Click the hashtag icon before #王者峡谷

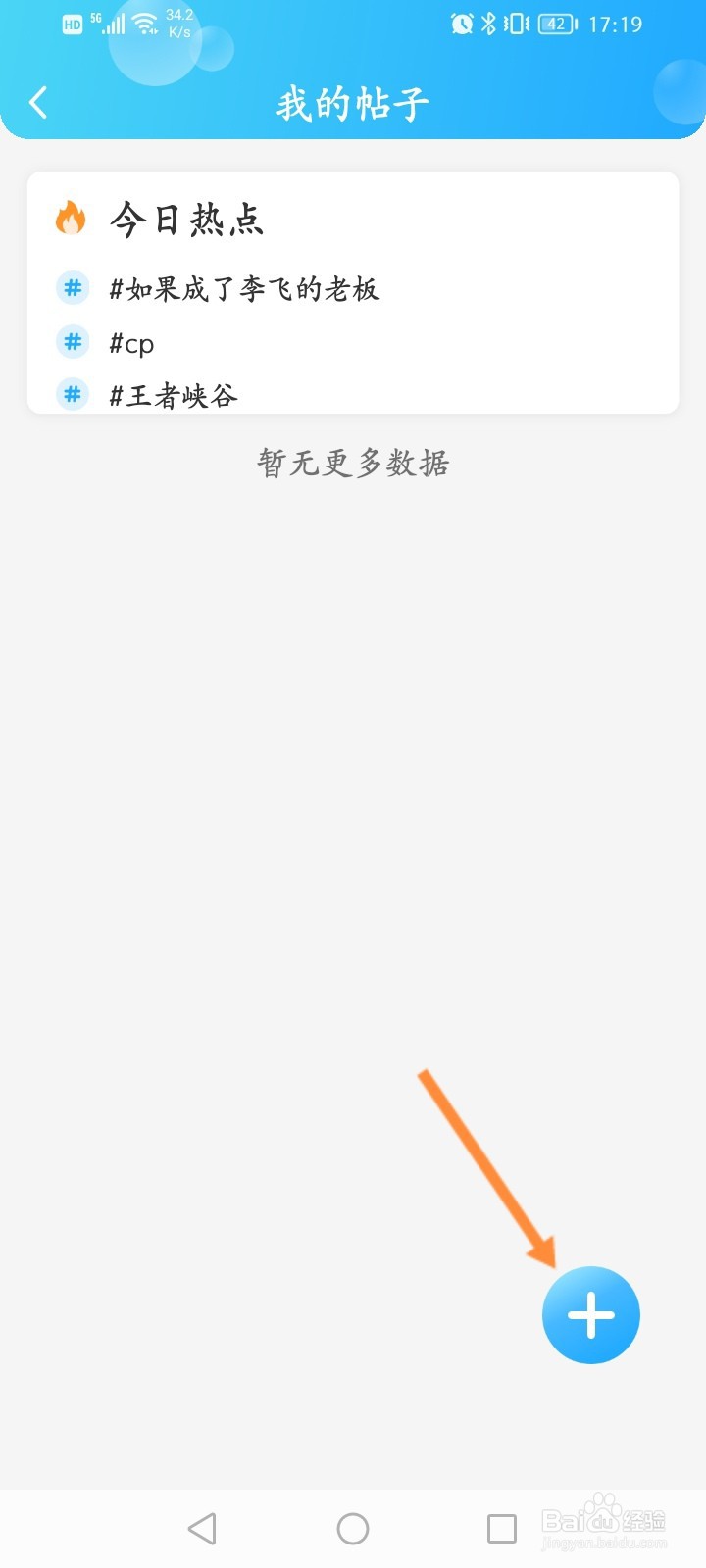[x=71, y=395]
